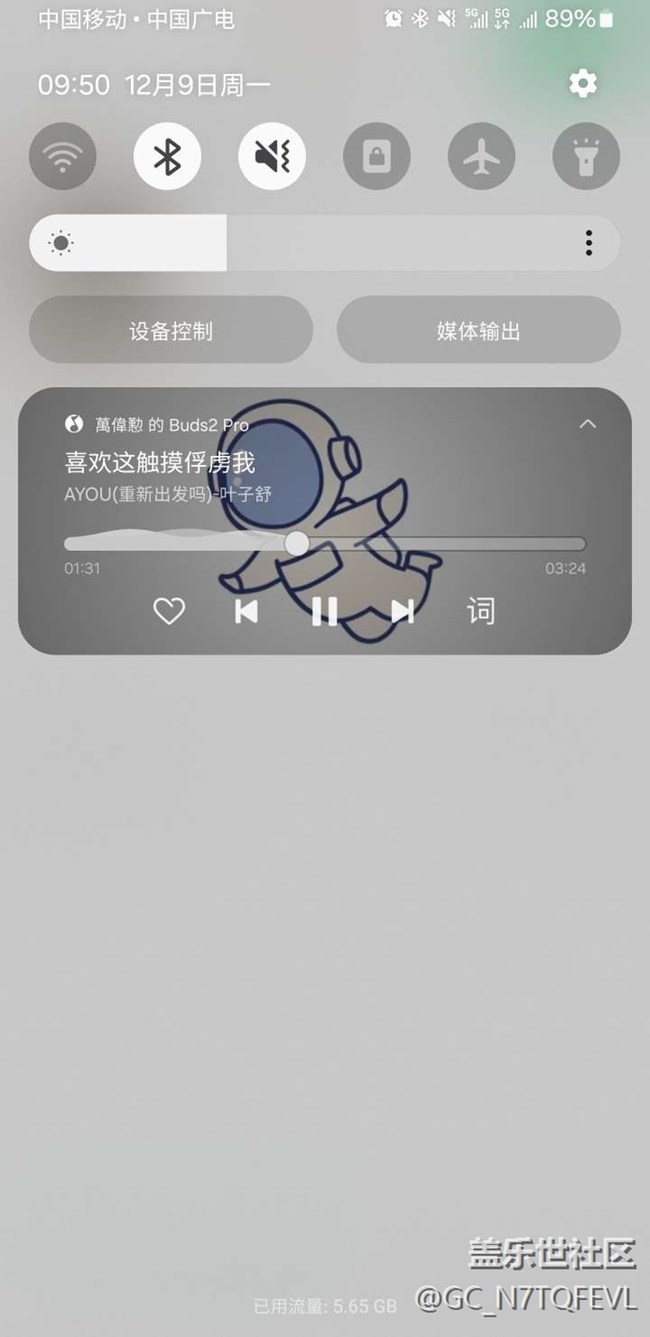Viewport: 650px width, 1337px height.
Task: Like the current song with the heart
Action: tap(169, 611)
